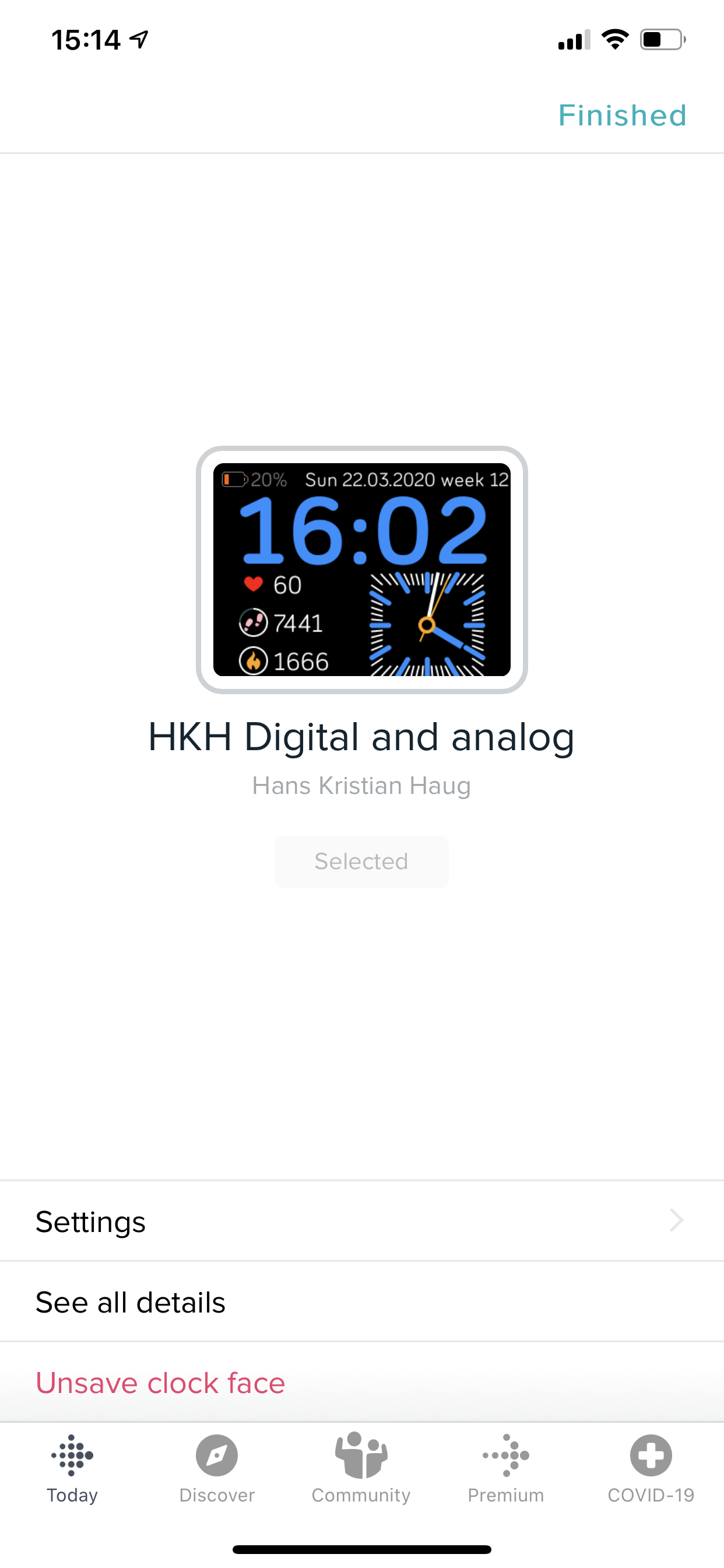The width and height of the screenshot is (724, 1568).
Task: Tap the greyed-out Selected button
Action: point(361,862)
